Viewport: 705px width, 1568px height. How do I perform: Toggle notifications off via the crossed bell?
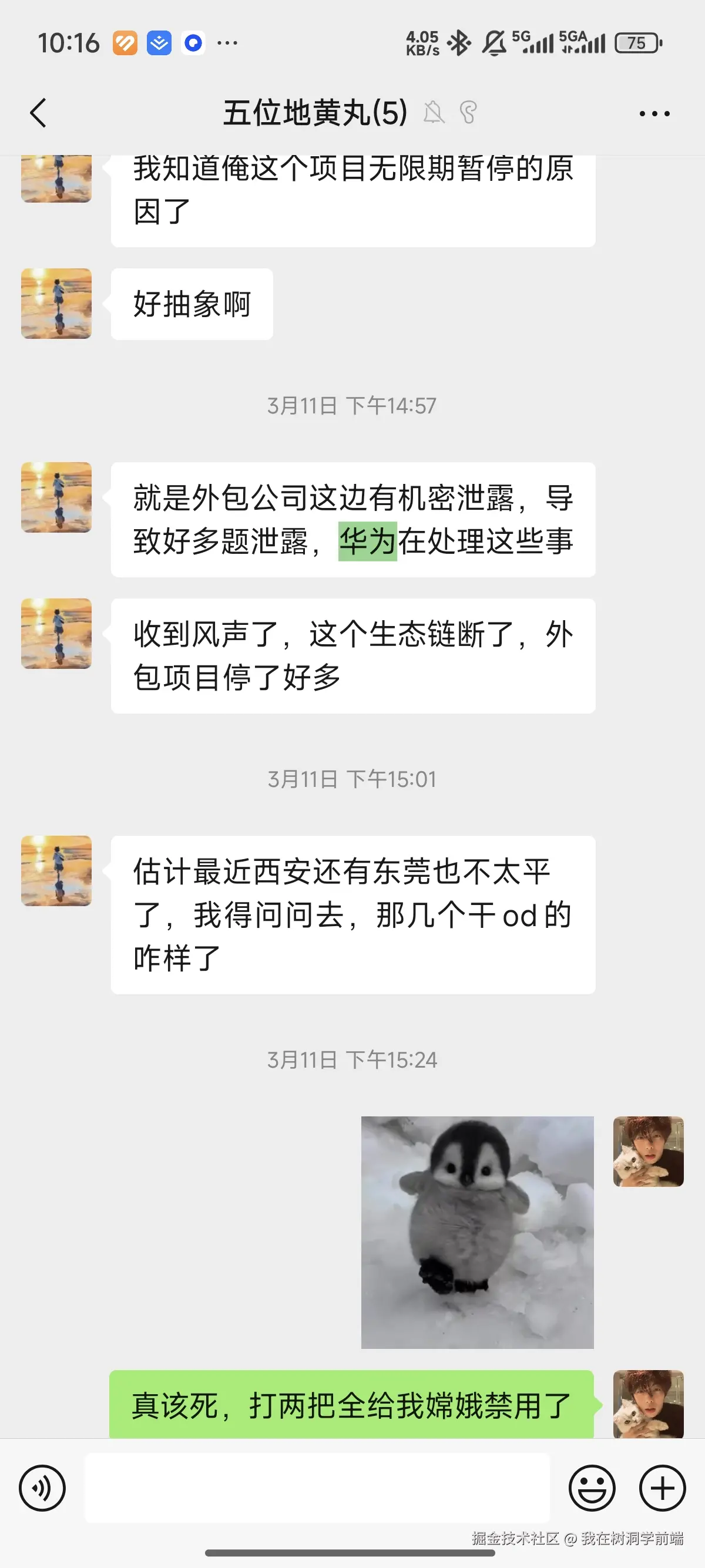click(436, 113)
